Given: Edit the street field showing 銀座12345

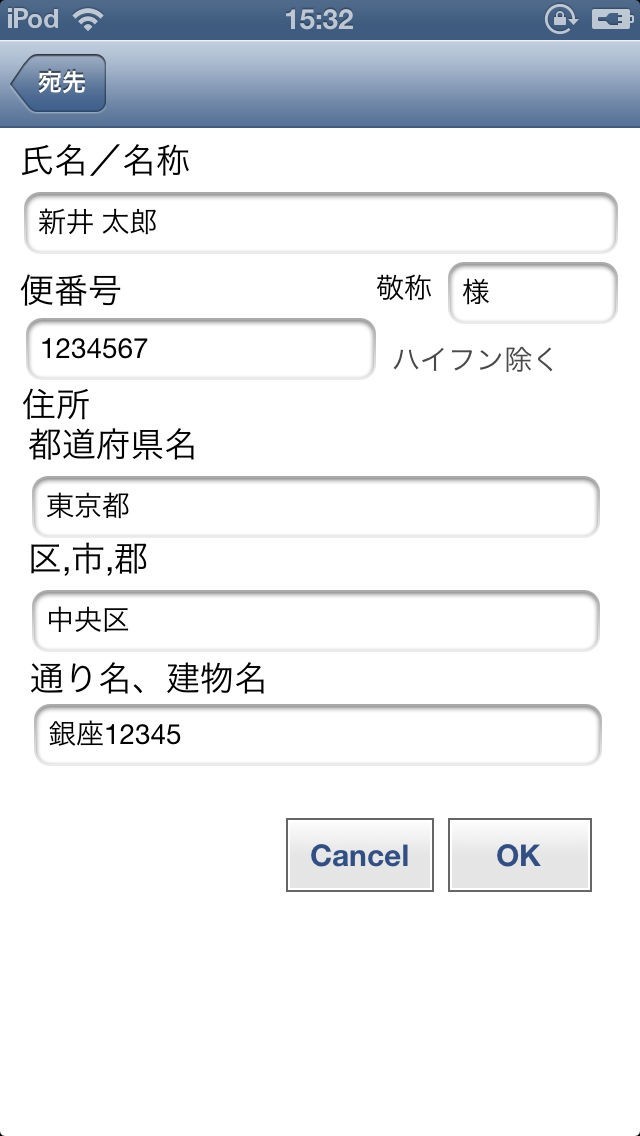Looking at the screenshot, I should click(x=318, y=735).
